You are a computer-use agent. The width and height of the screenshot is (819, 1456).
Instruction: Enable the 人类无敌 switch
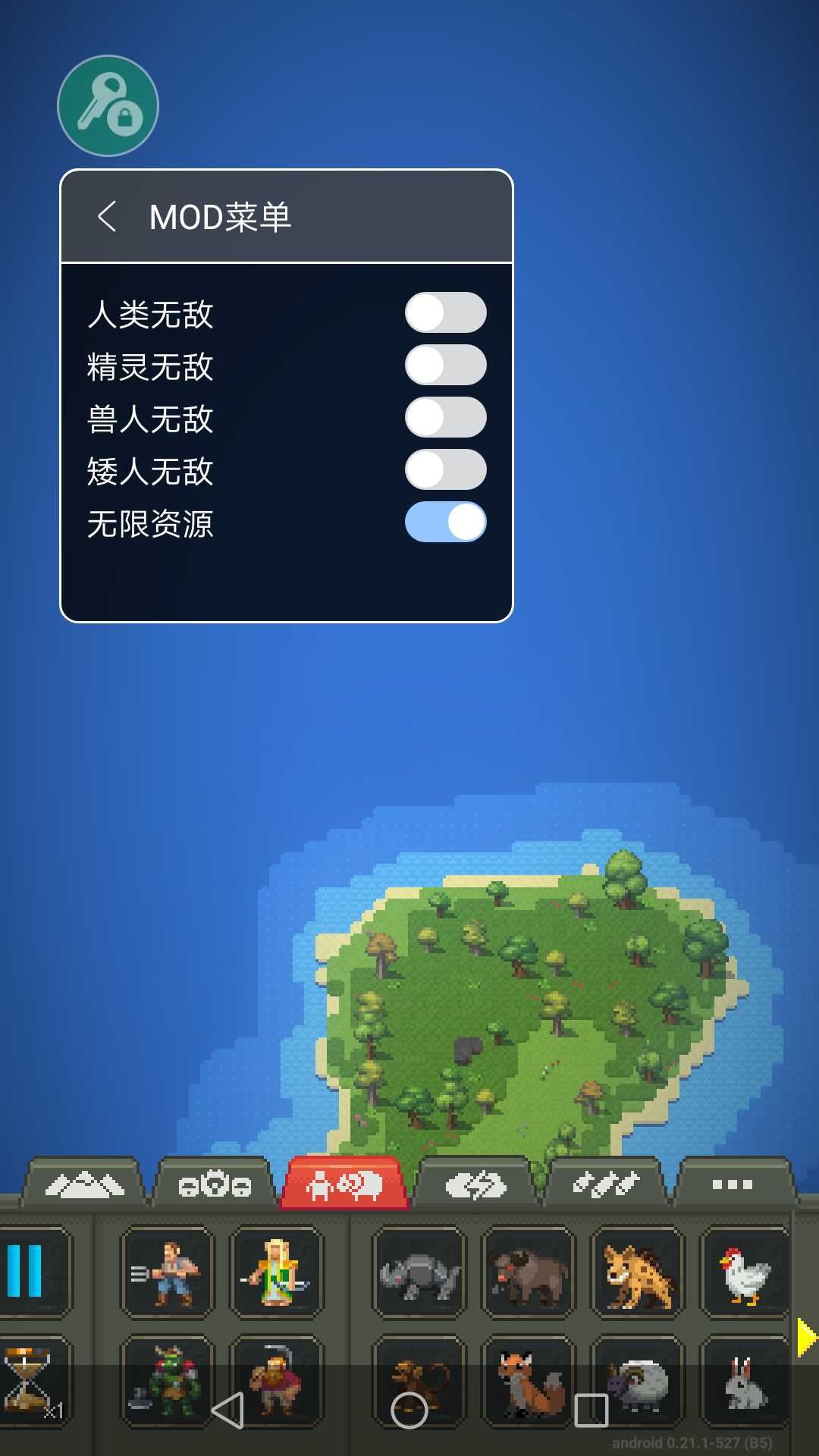(x=445, y=313)
